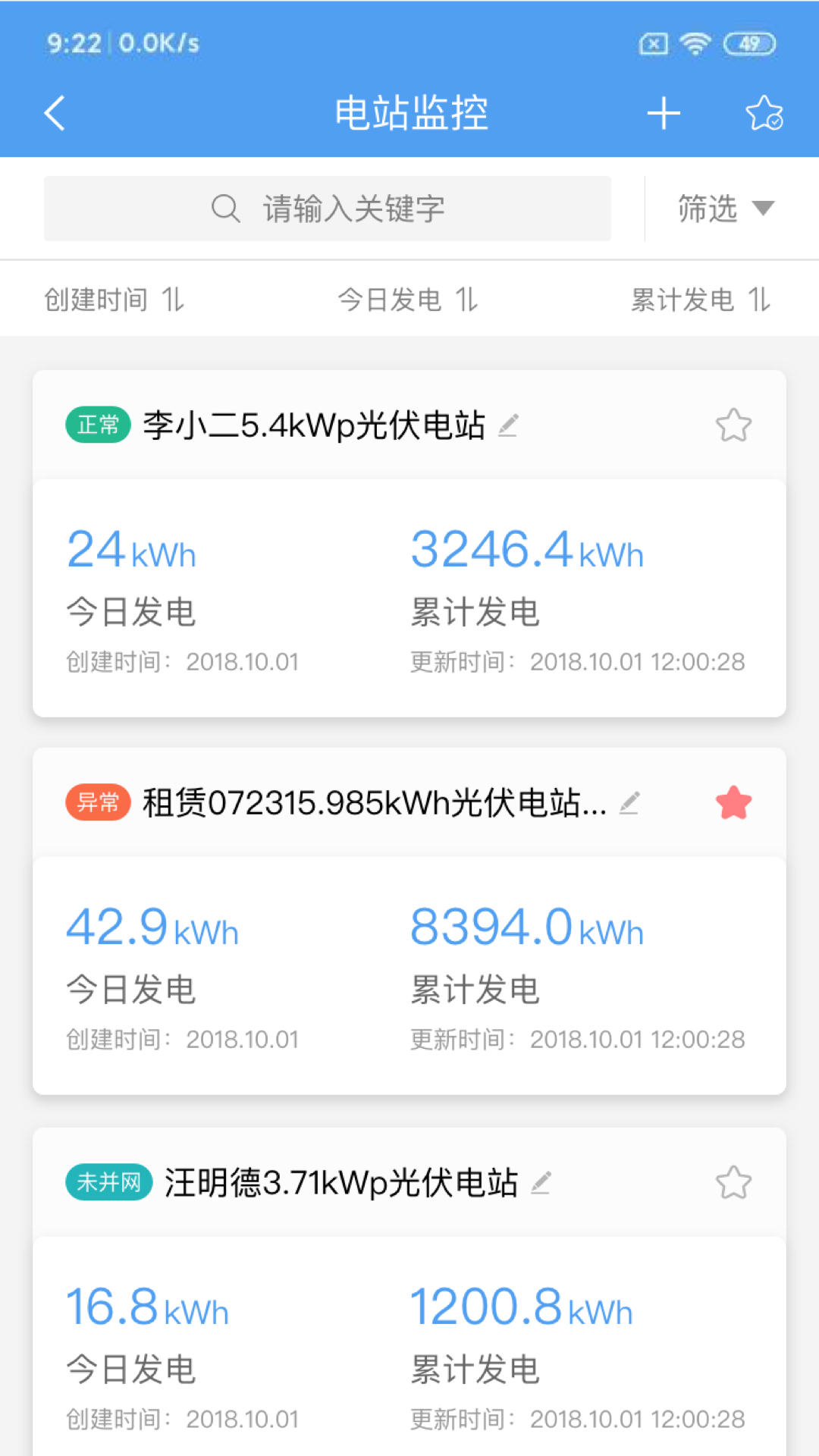Edit name of 李小二5.4kWp光伏电站
Screen dimensions: 819x1456
(x=508, y=425)
